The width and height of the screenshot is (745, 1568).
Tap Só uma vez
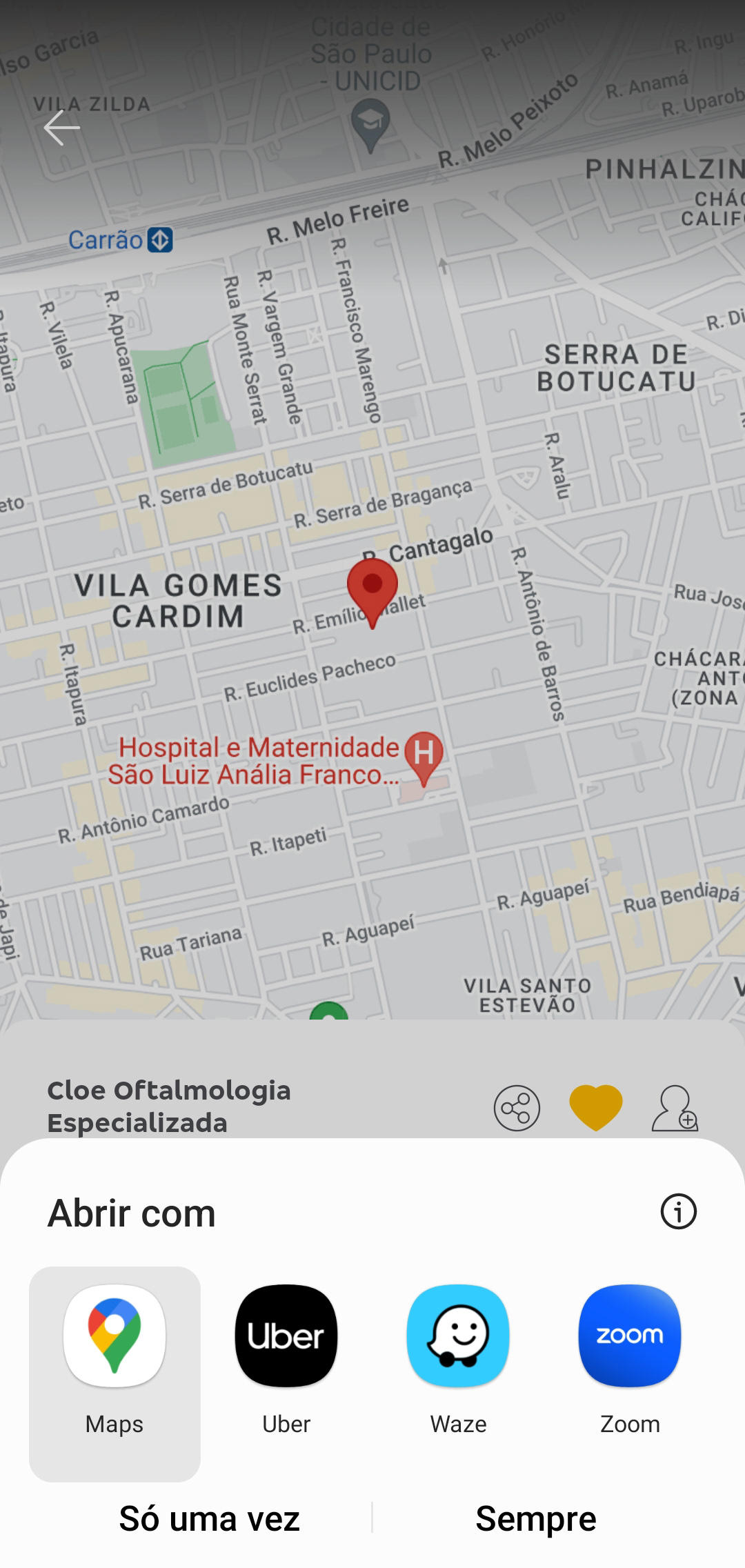click(x=210, y=1519)
